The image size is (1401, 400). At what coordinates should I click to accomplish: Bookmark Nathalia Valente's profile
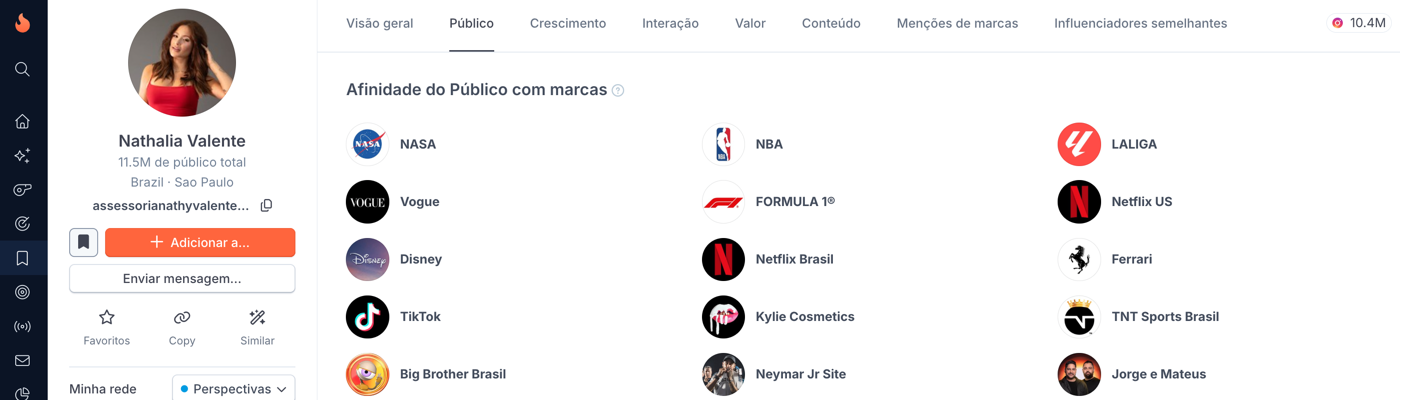(83, 242)
